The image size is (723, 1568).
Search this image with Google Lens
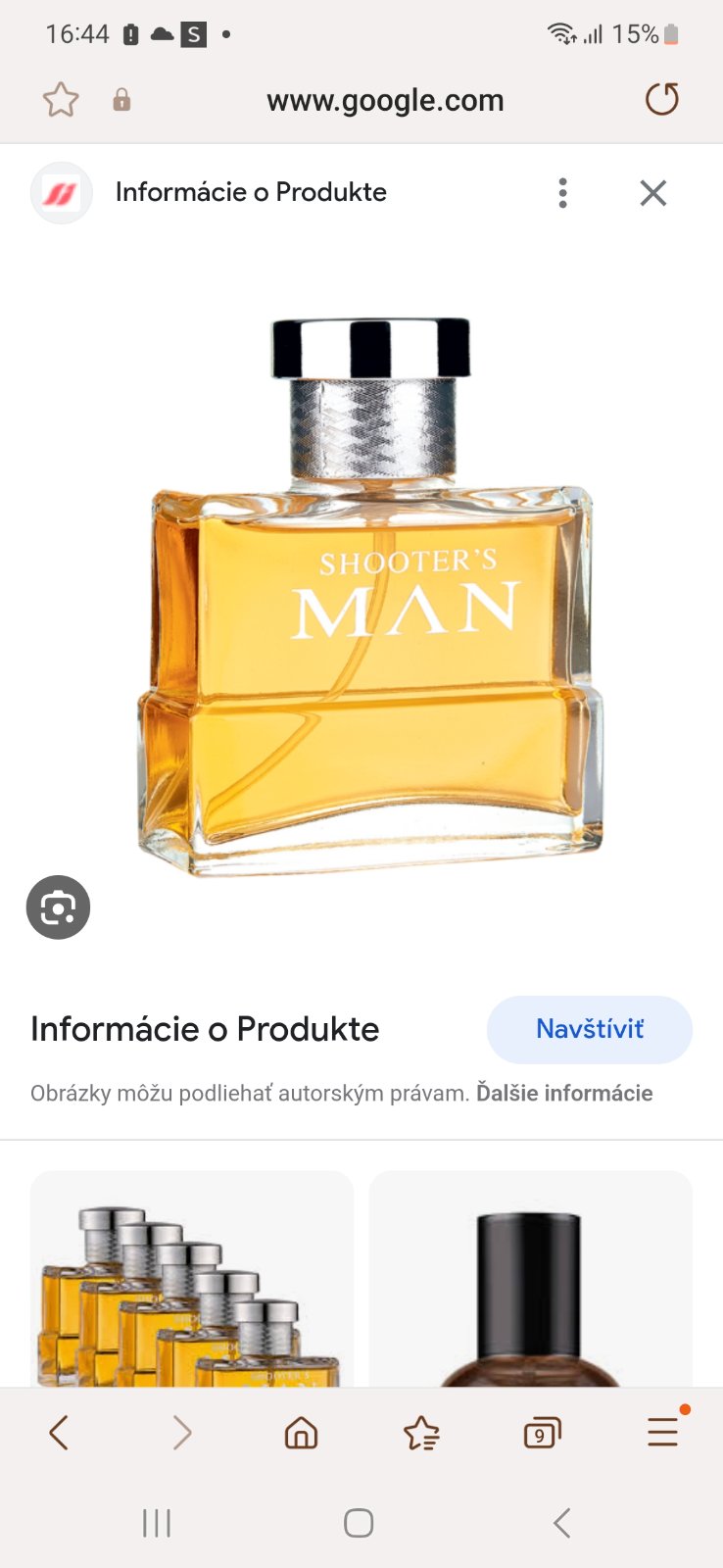(x=58, y=907)
